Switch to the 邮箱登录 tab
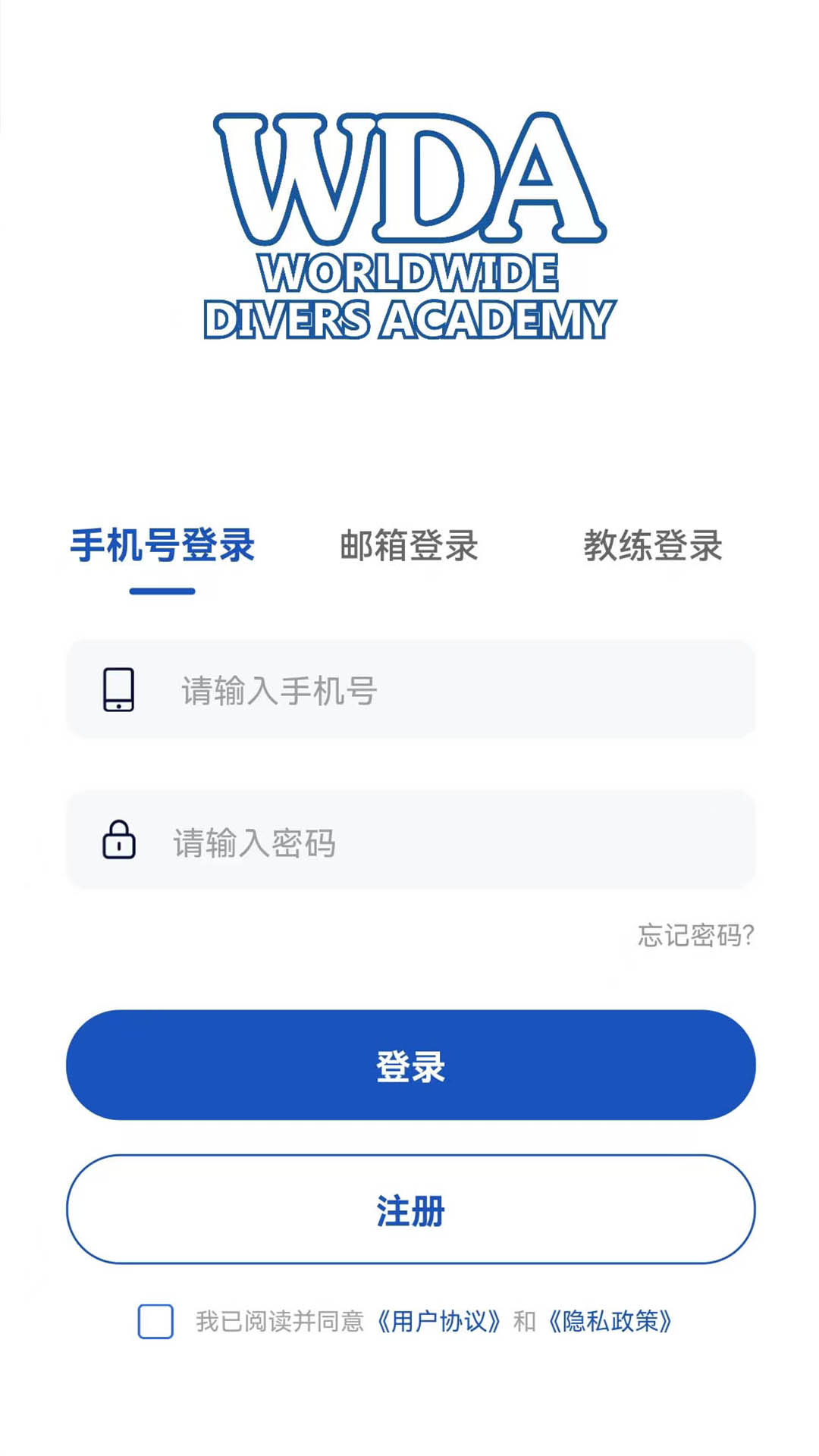The height and width of the screenshot is (1456, 819). pyautogui.click(x=409, y=544)
